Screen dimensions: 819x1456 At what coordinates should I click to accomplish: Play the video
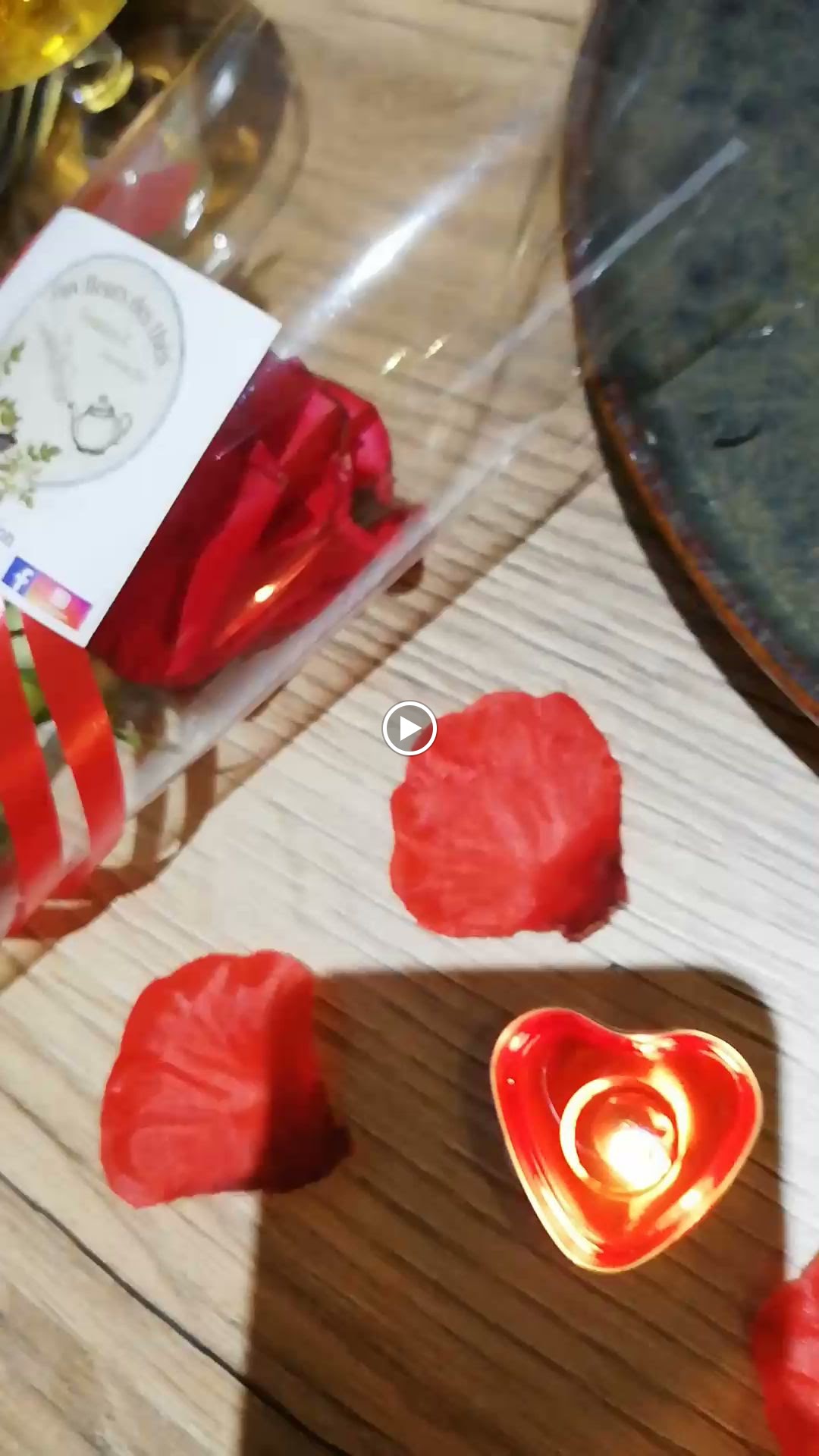coord(409,728)
